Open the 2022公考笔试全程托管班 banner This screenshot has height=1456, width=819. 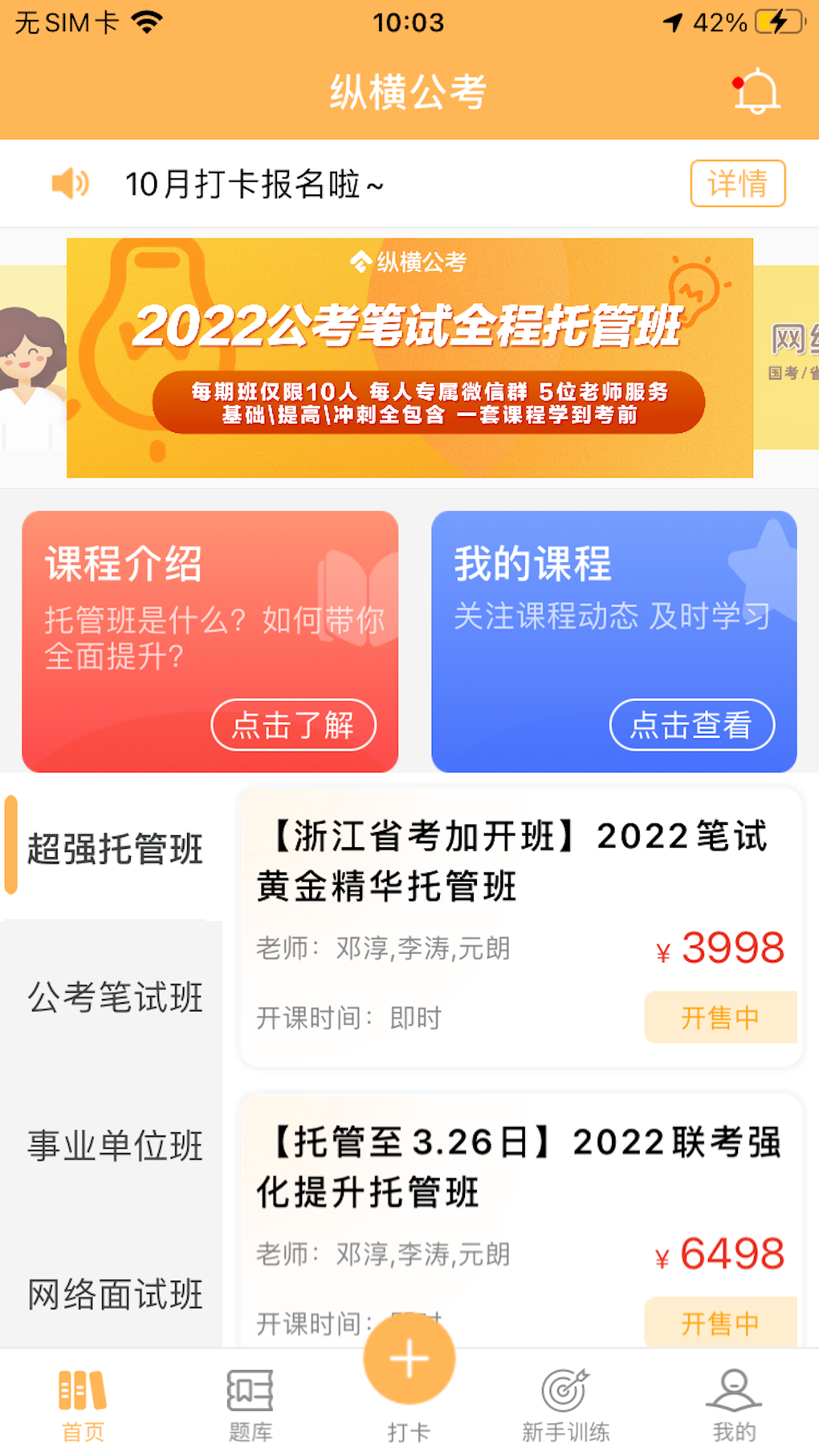[x=409, y=357]
